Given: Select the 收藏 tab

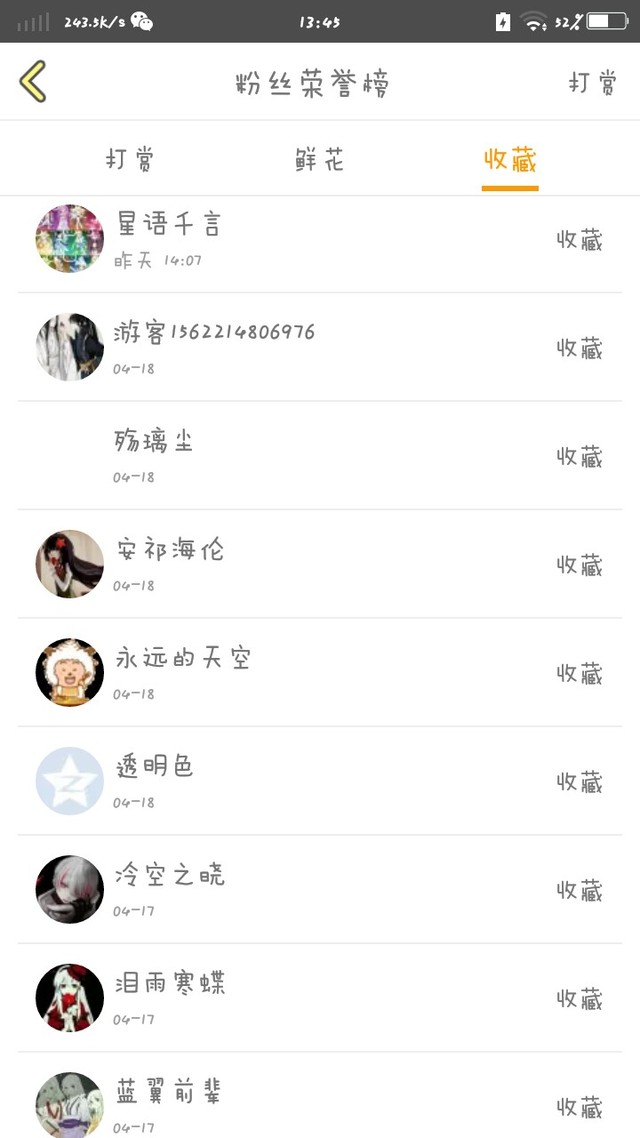Looking at the screenshot, I should (510, 159).
